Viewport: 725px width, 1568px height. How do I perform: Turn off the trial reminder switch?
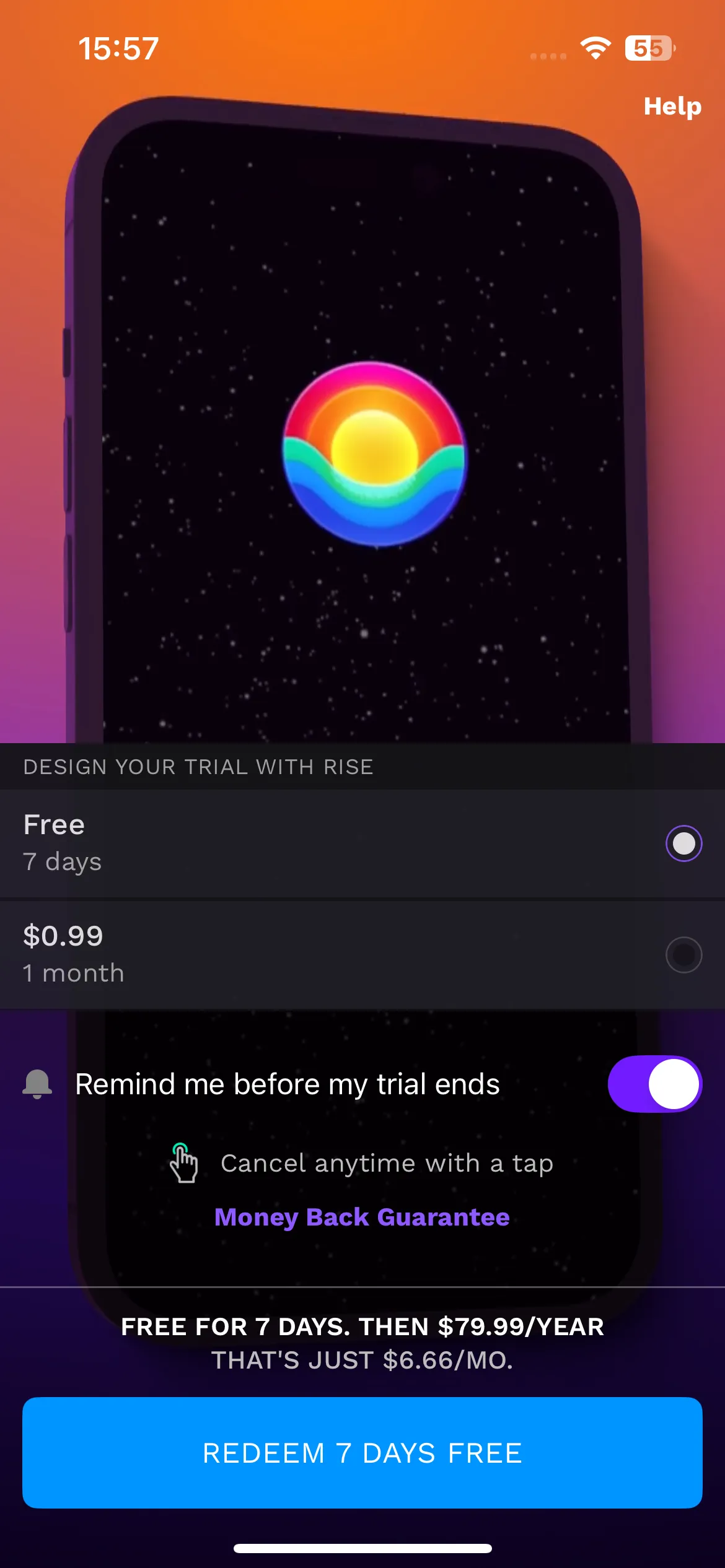[655, 1084]
